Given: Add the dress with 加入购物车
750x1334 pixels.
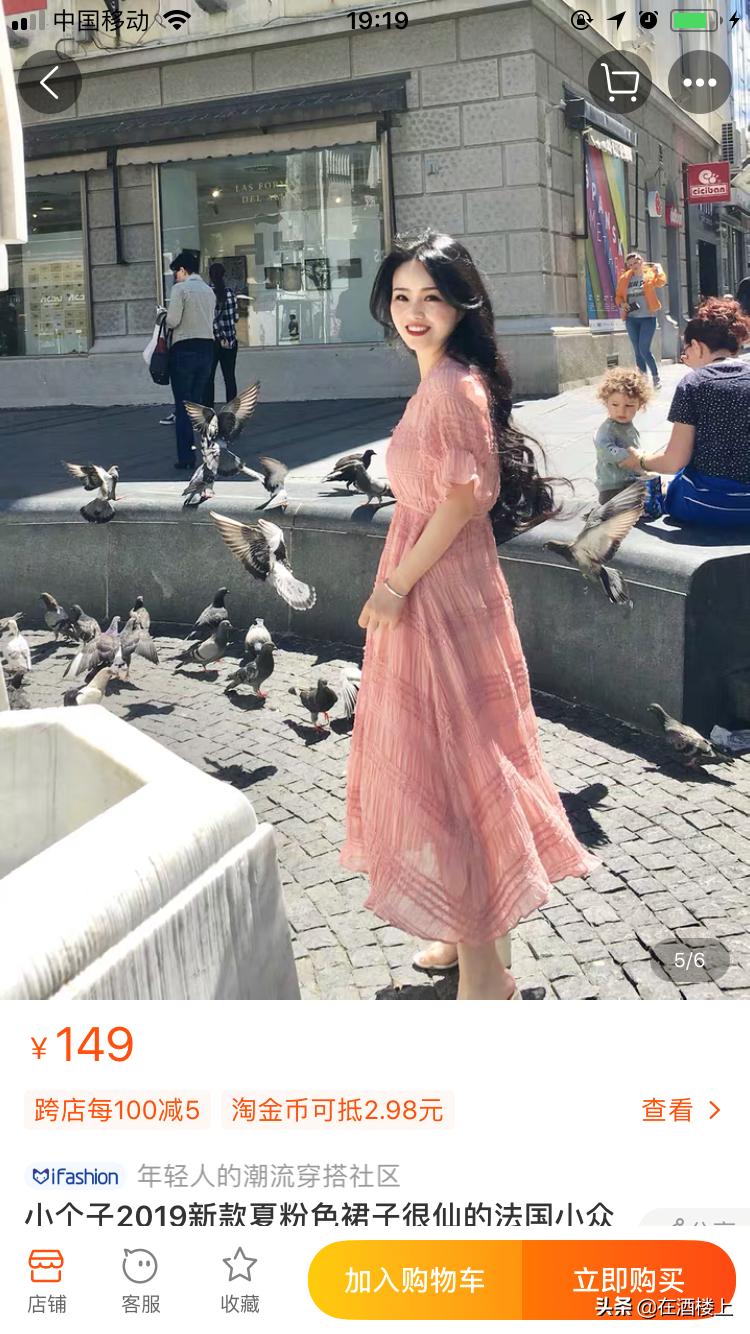Looking at the screenshot, I should click(415, 1280).
